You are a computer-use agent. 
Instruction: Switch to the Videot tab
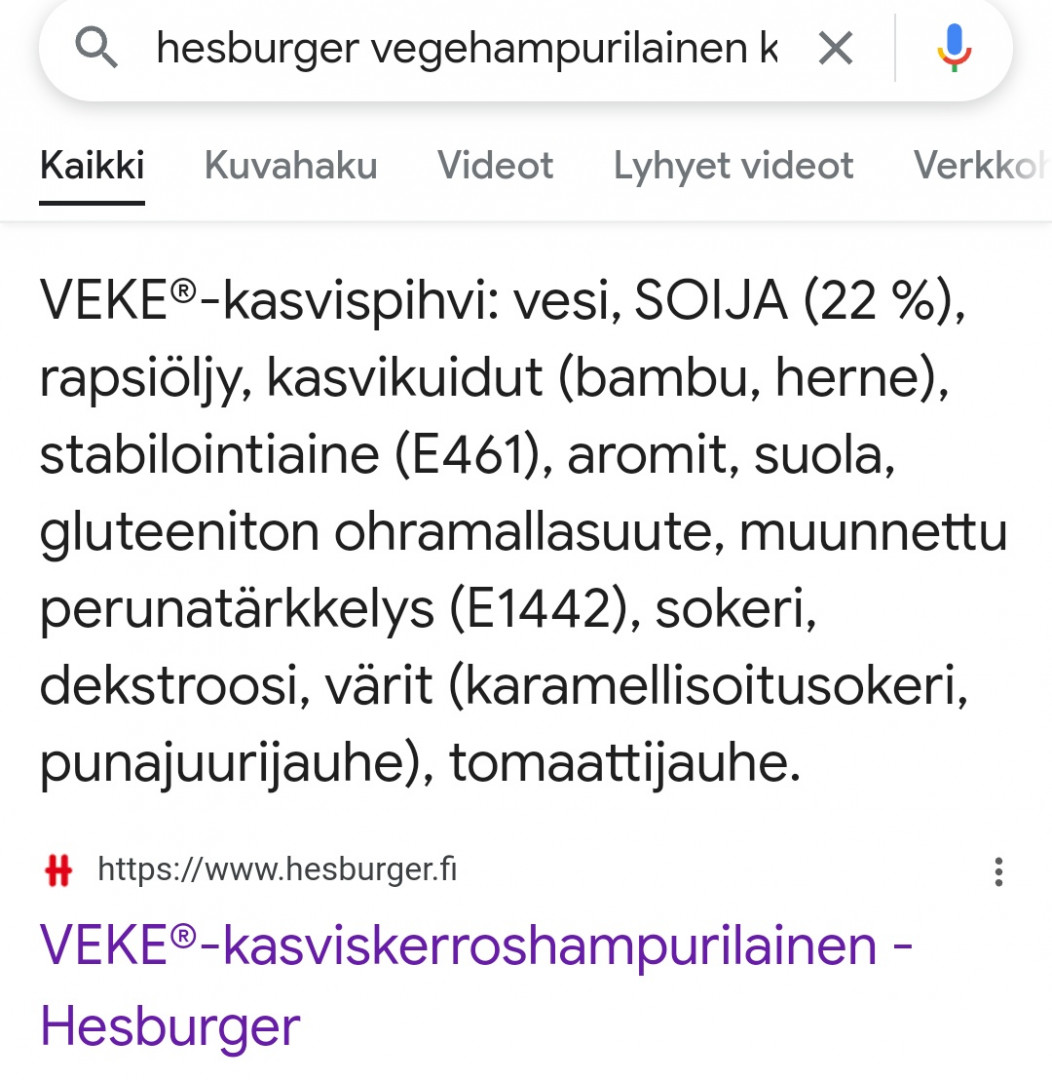[x=495, y=165]
